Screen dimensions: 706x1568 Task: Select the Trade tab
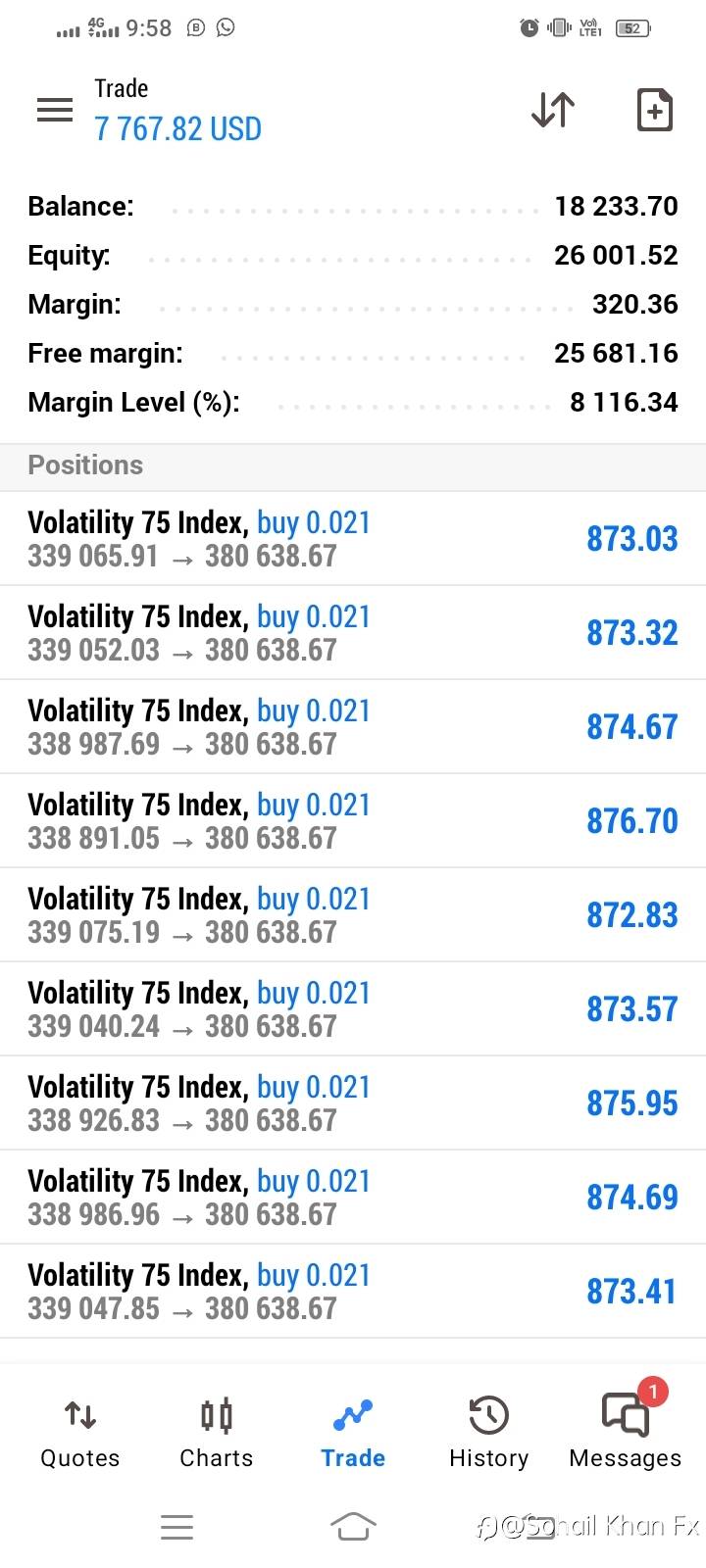tap(353, 1433)
